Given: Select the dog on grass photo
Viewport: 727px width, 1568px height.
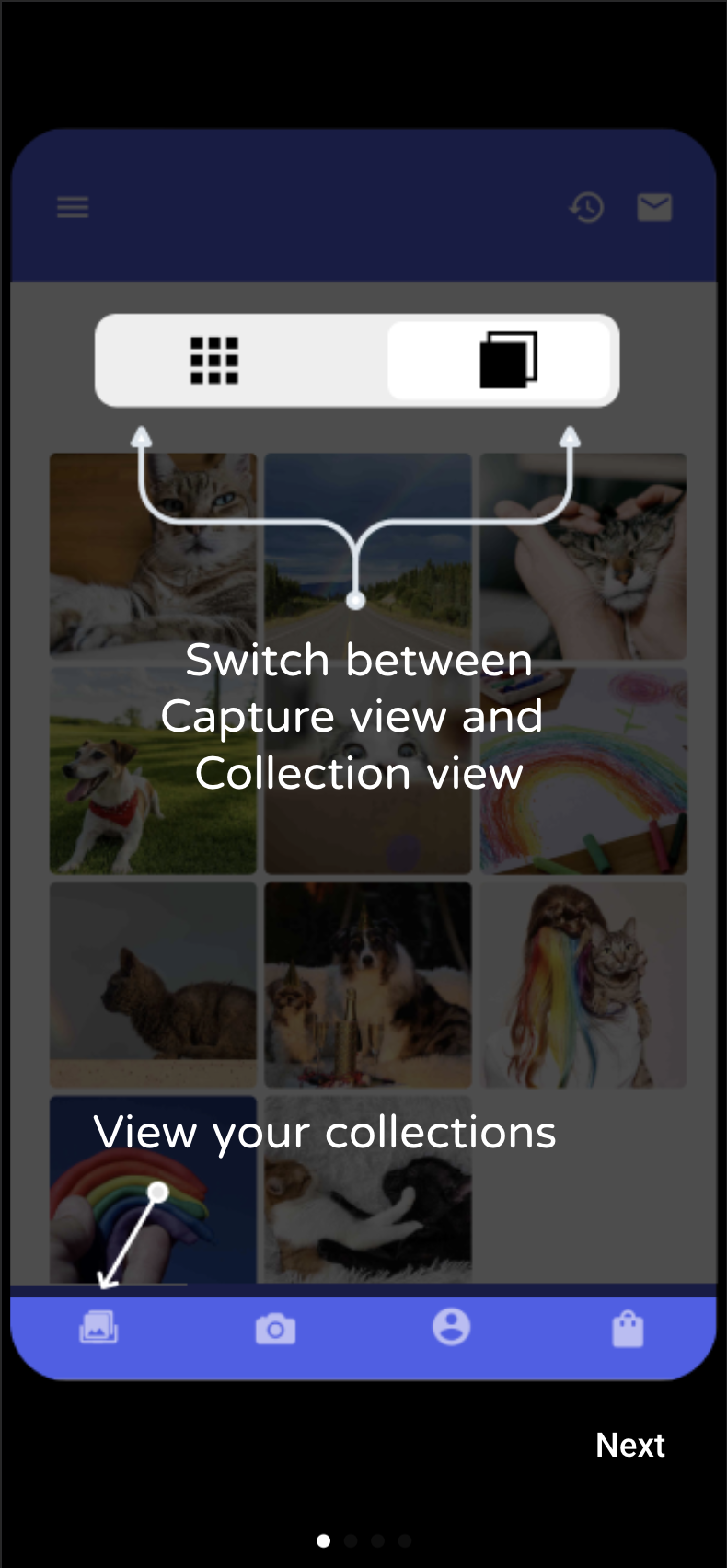Looking at the screenshot, I should pos(153,770).
